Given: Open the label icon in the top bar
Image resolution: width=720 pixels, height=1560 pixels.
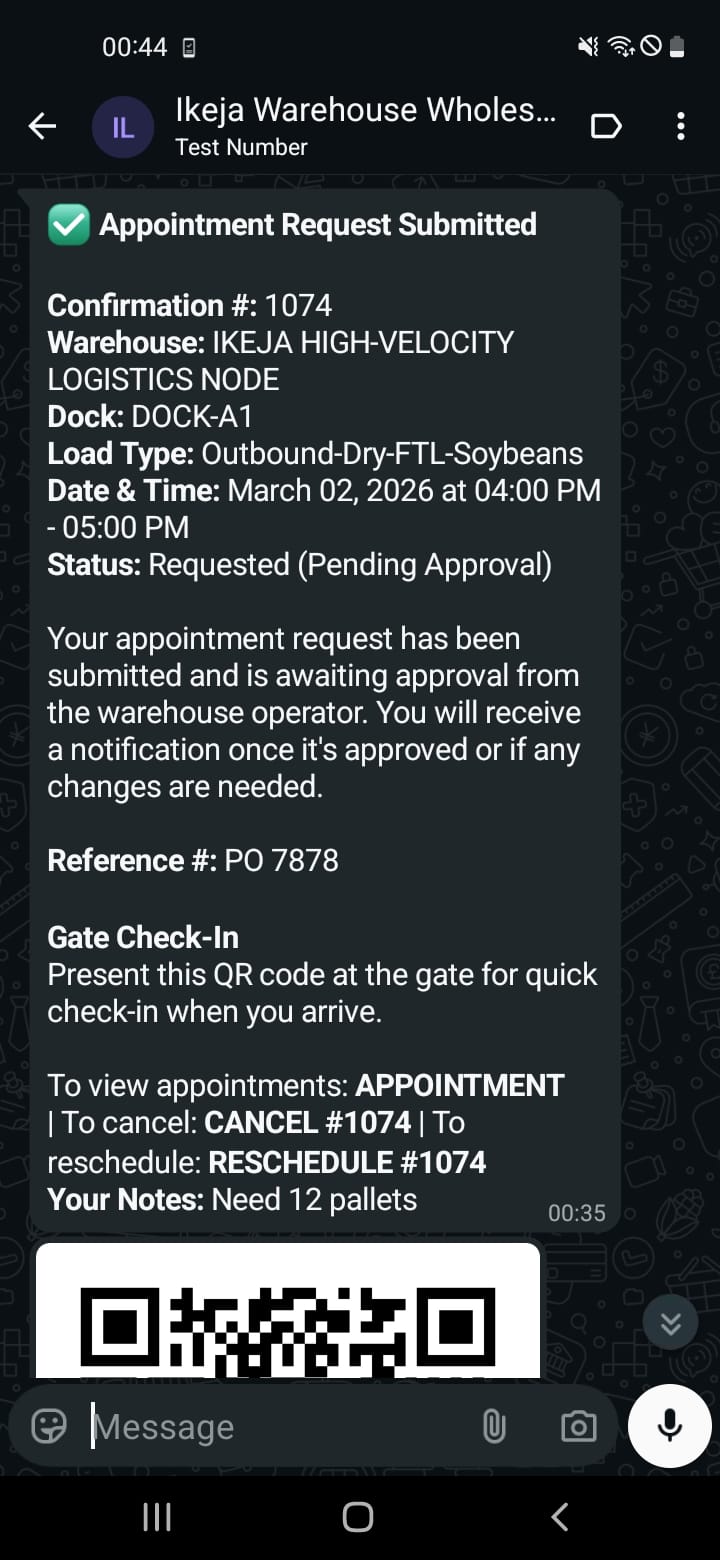Looking at the screenshot, I should pos(606,126).
